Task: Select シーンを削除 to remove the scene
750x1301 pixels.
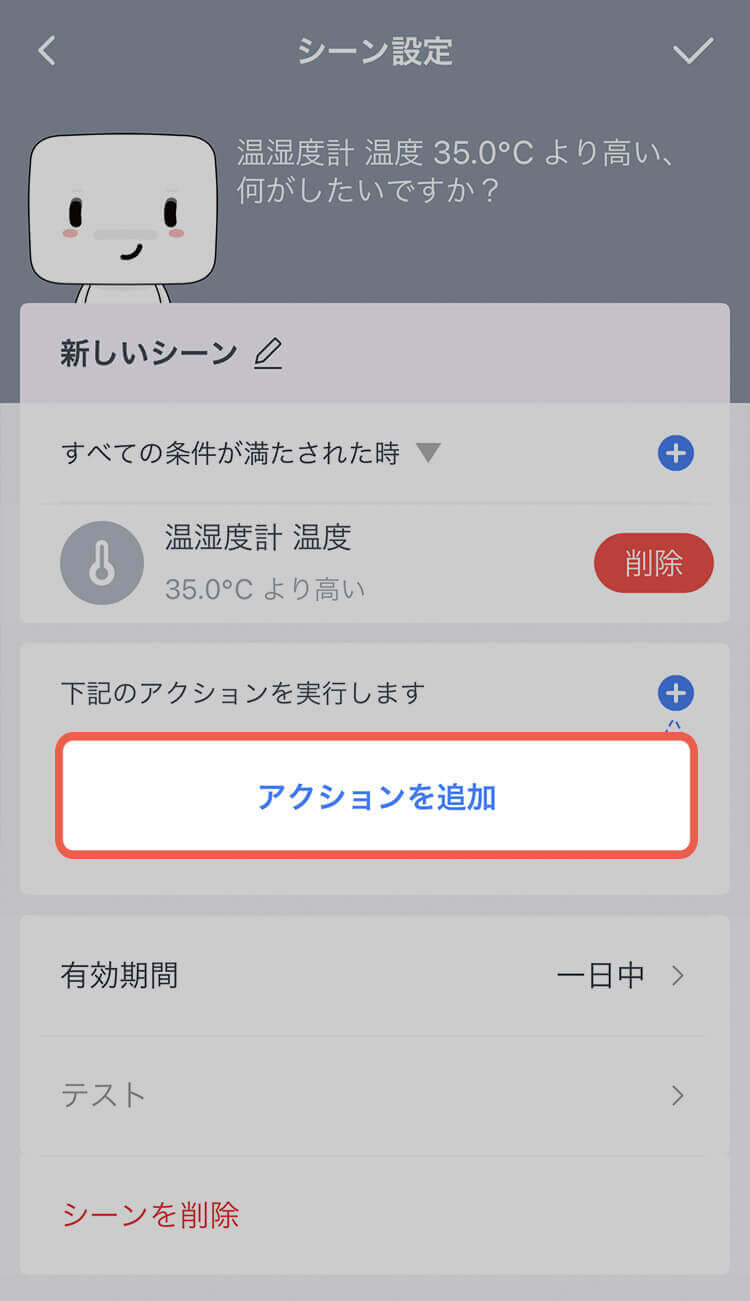Action: pos(150,1215)
